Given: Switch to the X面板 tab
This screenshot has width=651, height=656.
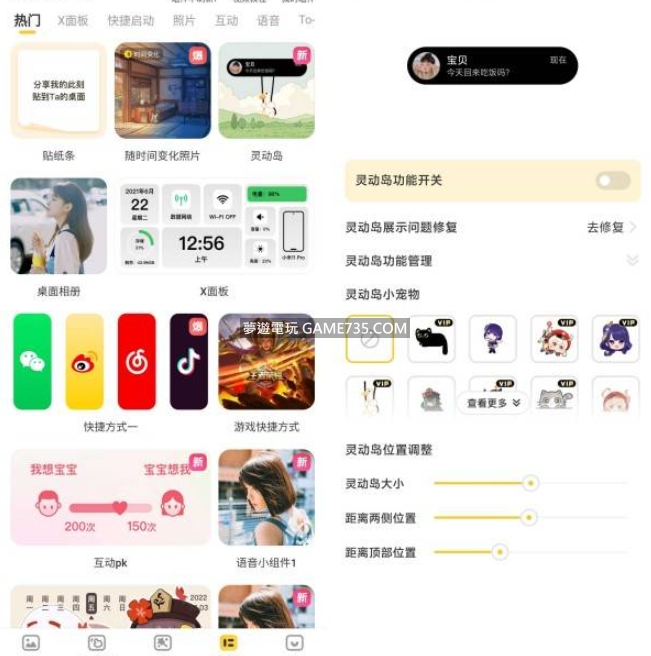Looking at the screenshot, I should (x=72, y=20).
